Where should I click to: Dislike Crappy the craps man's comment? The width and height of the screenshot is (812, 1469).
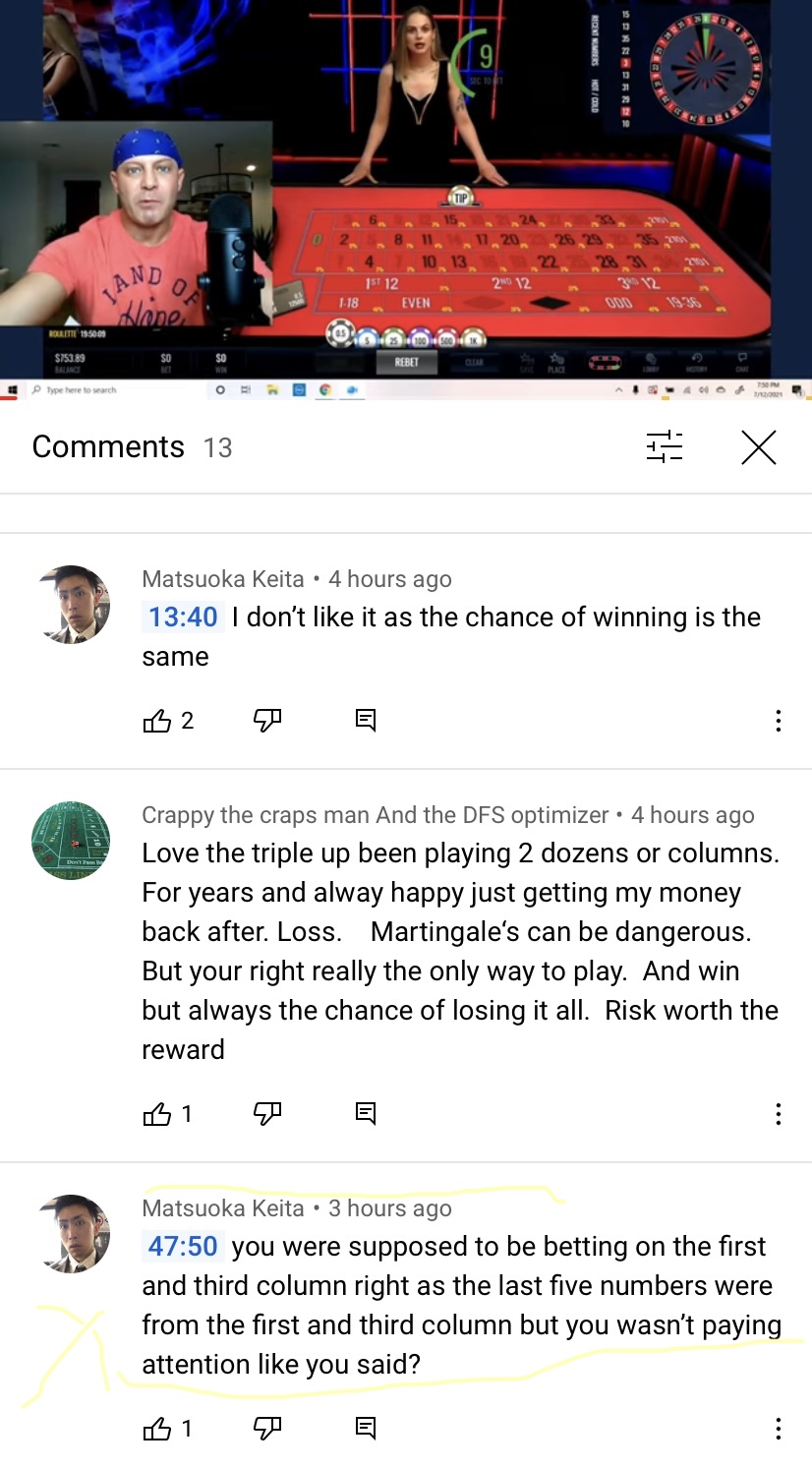point(267,1114)
